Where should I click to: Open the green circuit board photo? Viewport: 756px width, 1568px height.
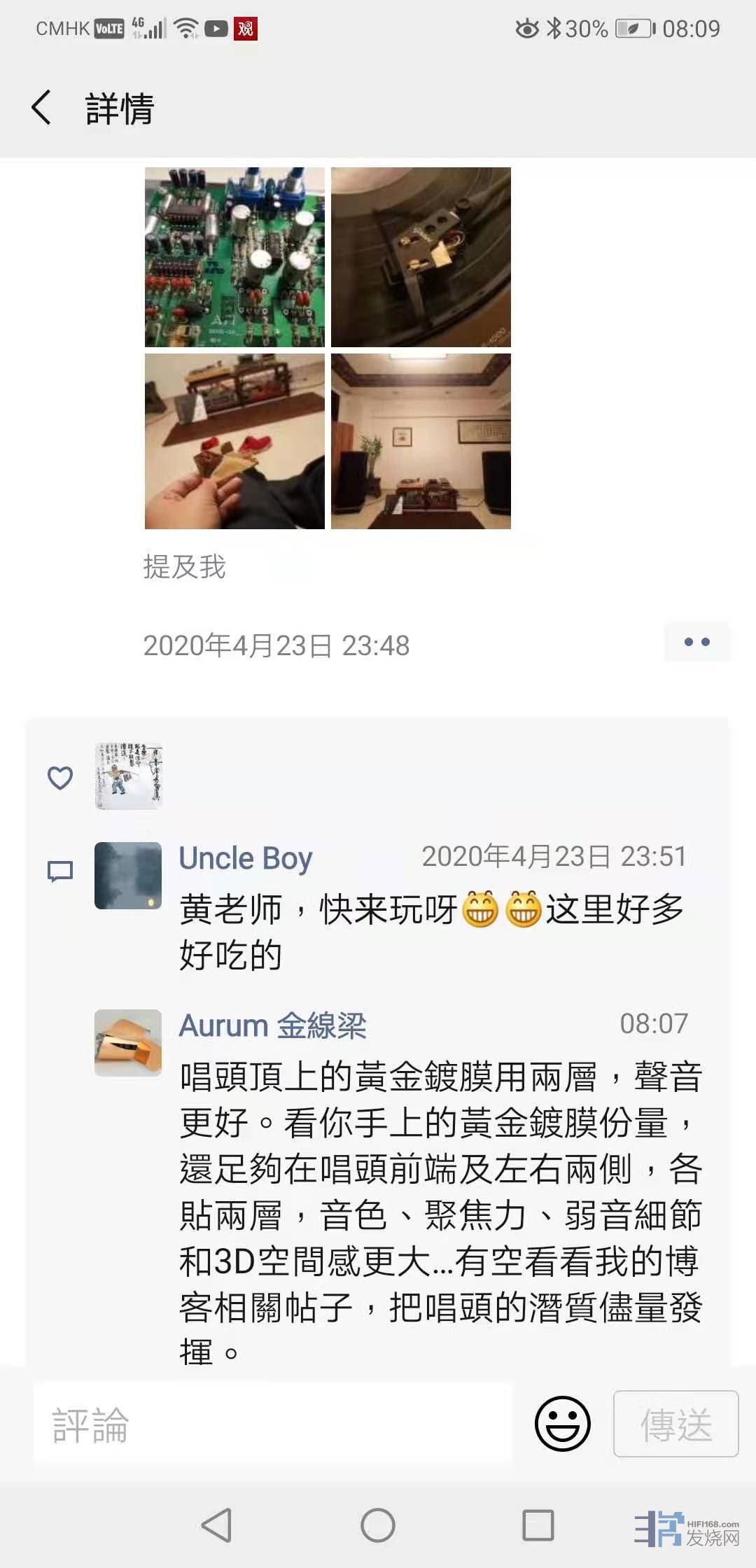point(234,257)
